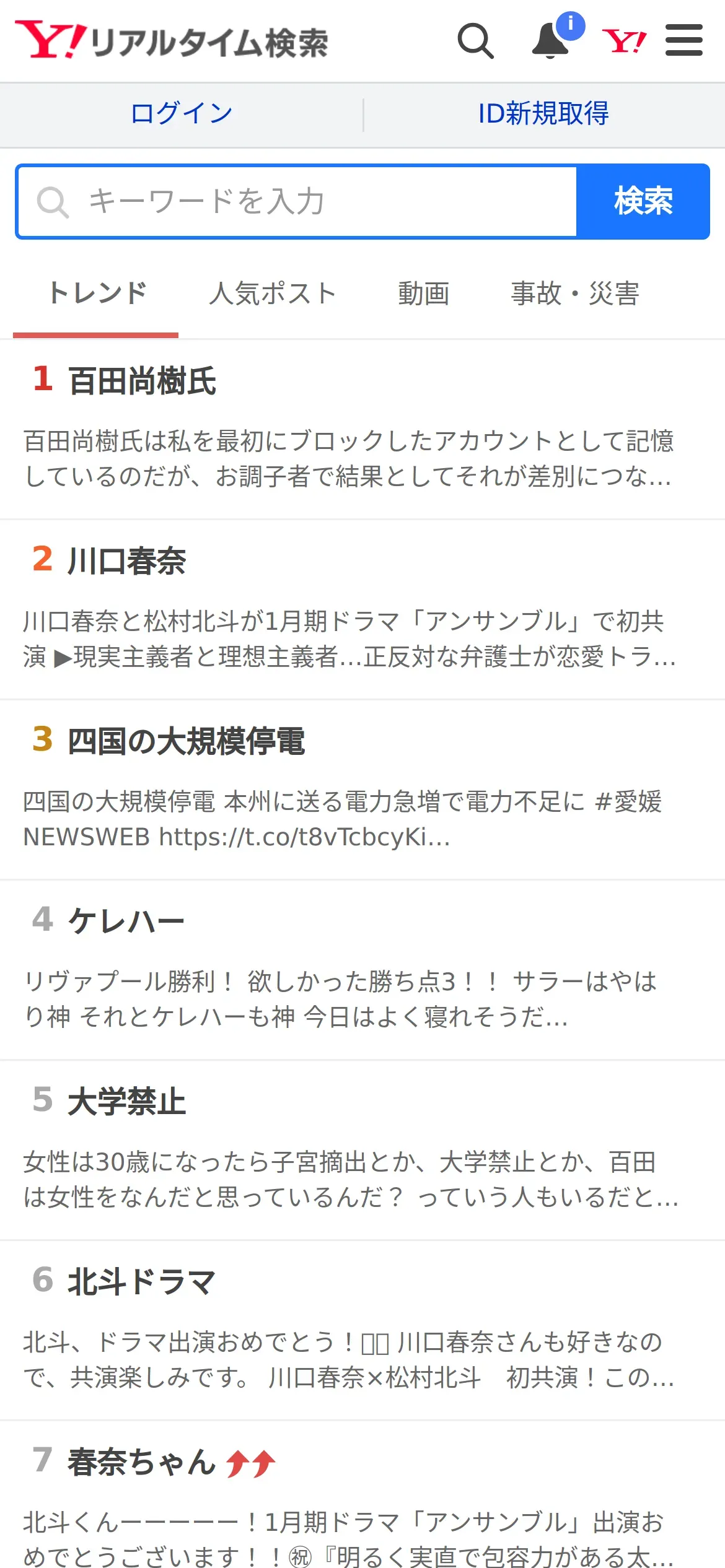Screen dimensions: 725x1568
Task: Open the hamburger menu
Action: click(x=683, y=40)
